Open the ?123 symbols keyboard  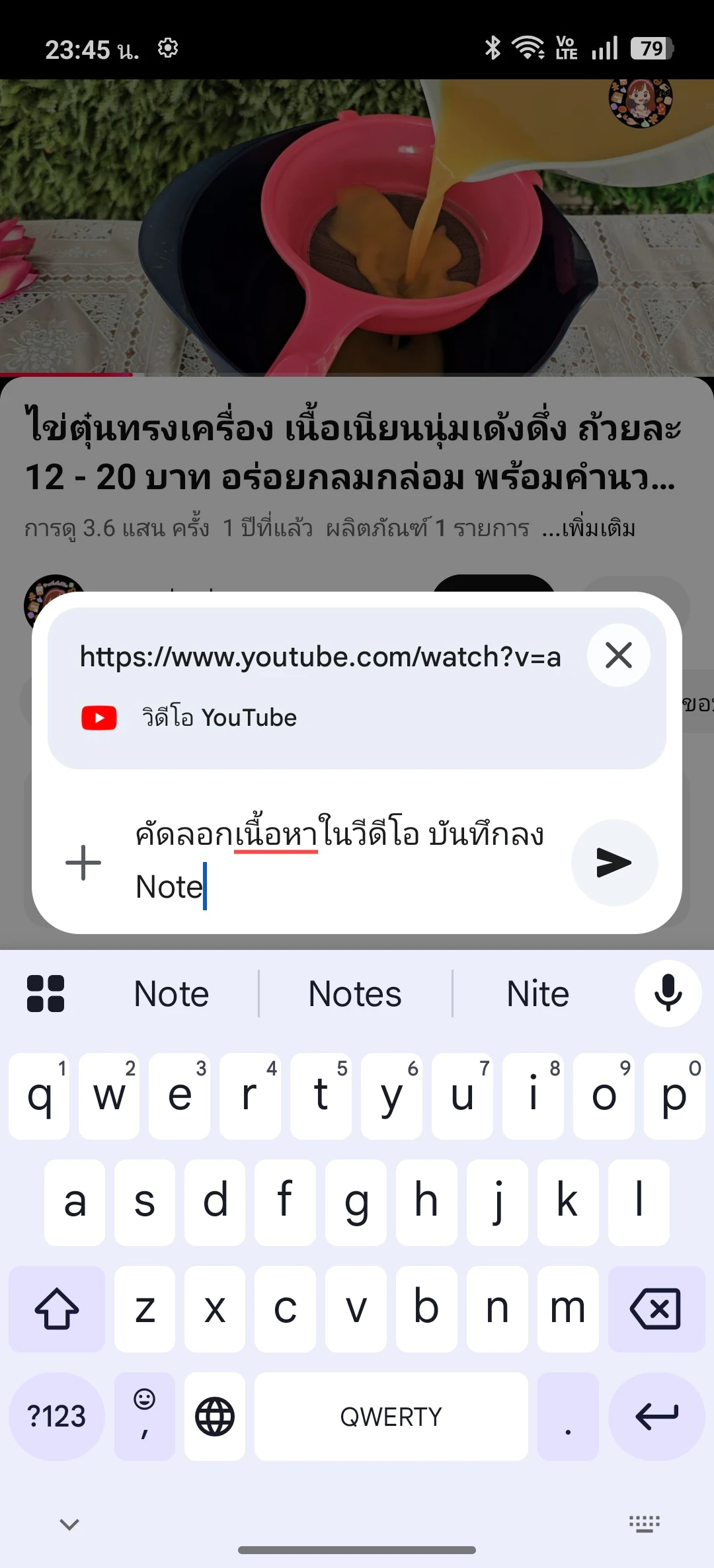[57, 1417]
